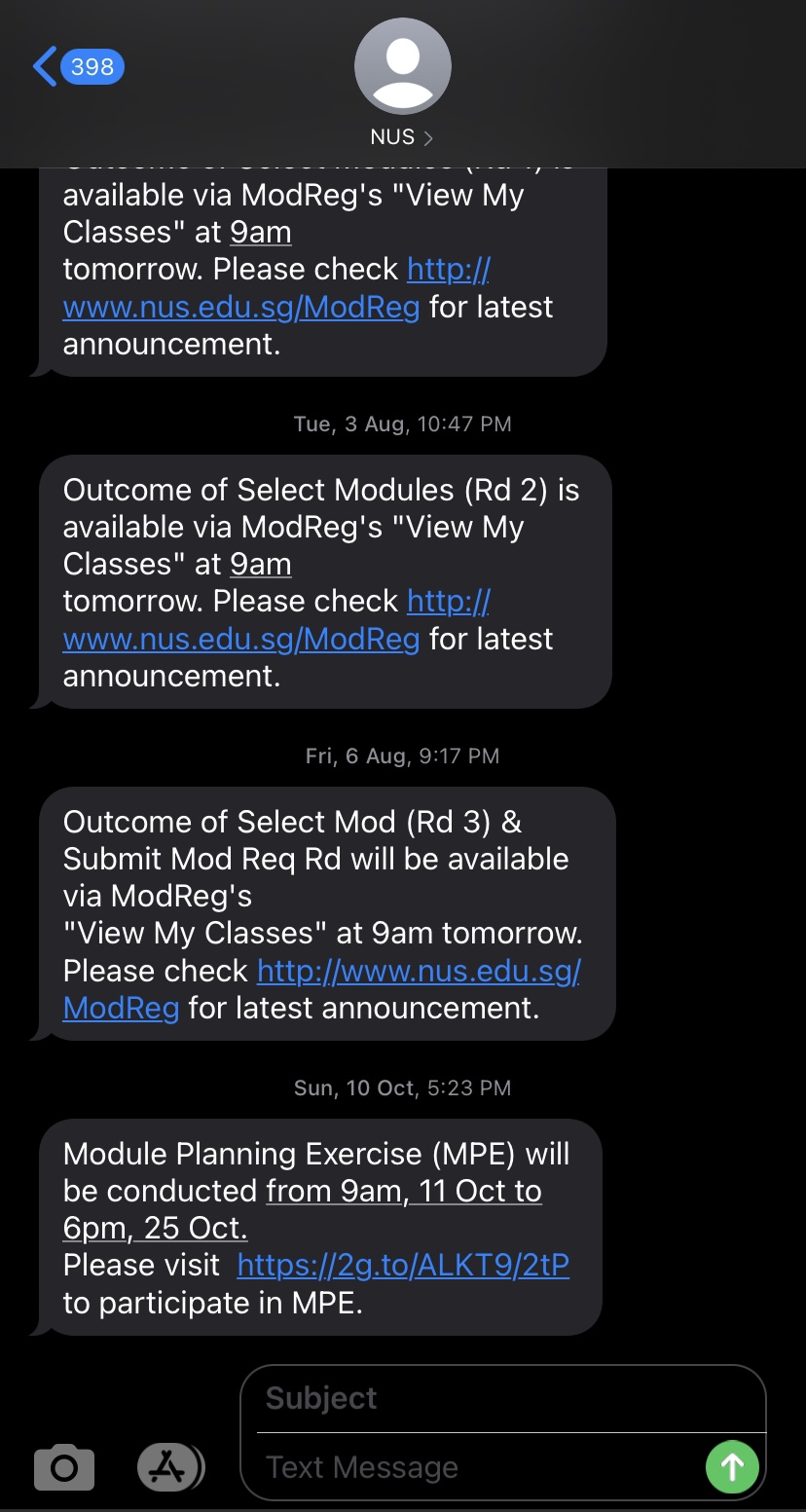
Task: Tap the 9am time in Rd 2 message
Action: pyautogui.click(x=261, y=564)
